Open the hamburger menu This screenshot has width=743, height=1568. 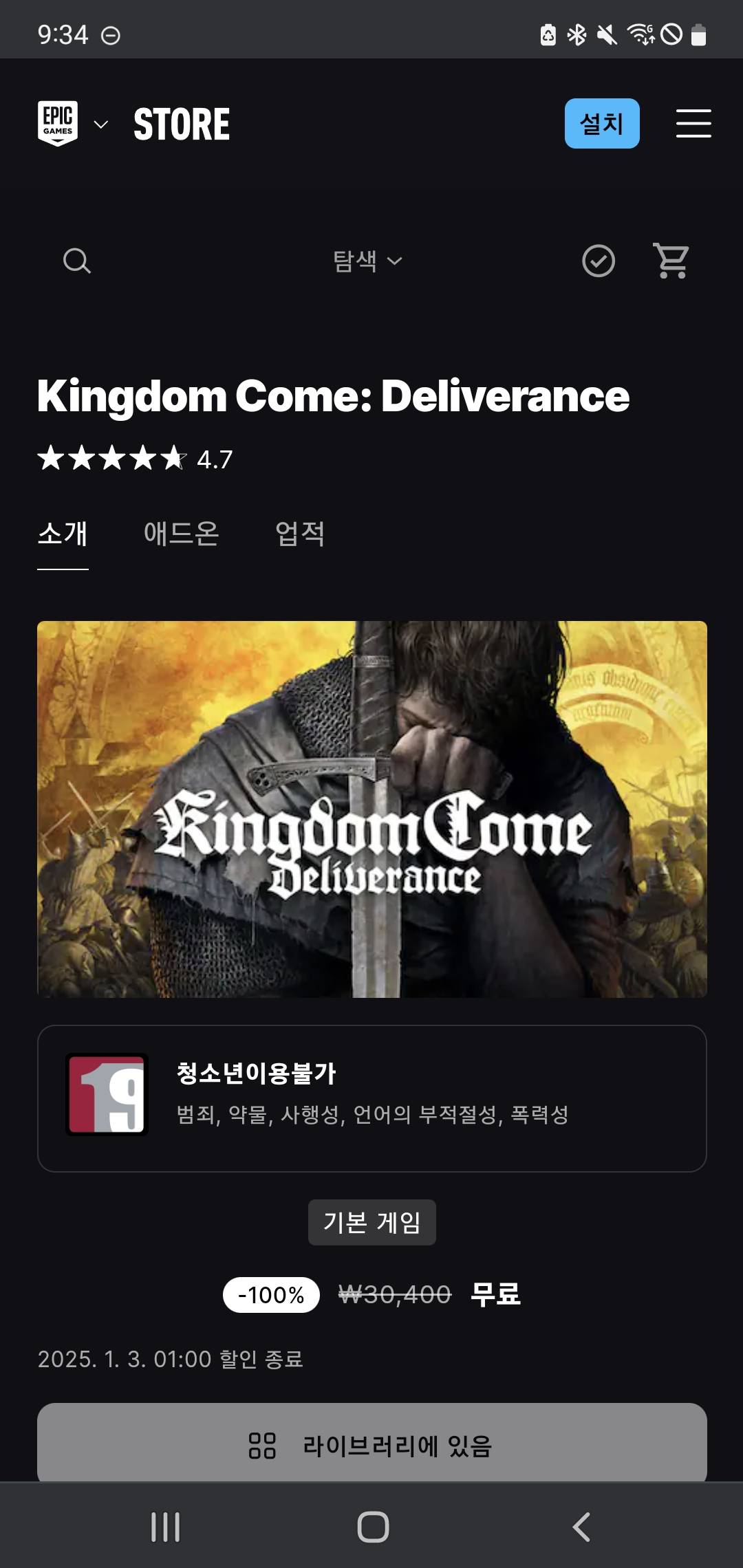[693, 124]
